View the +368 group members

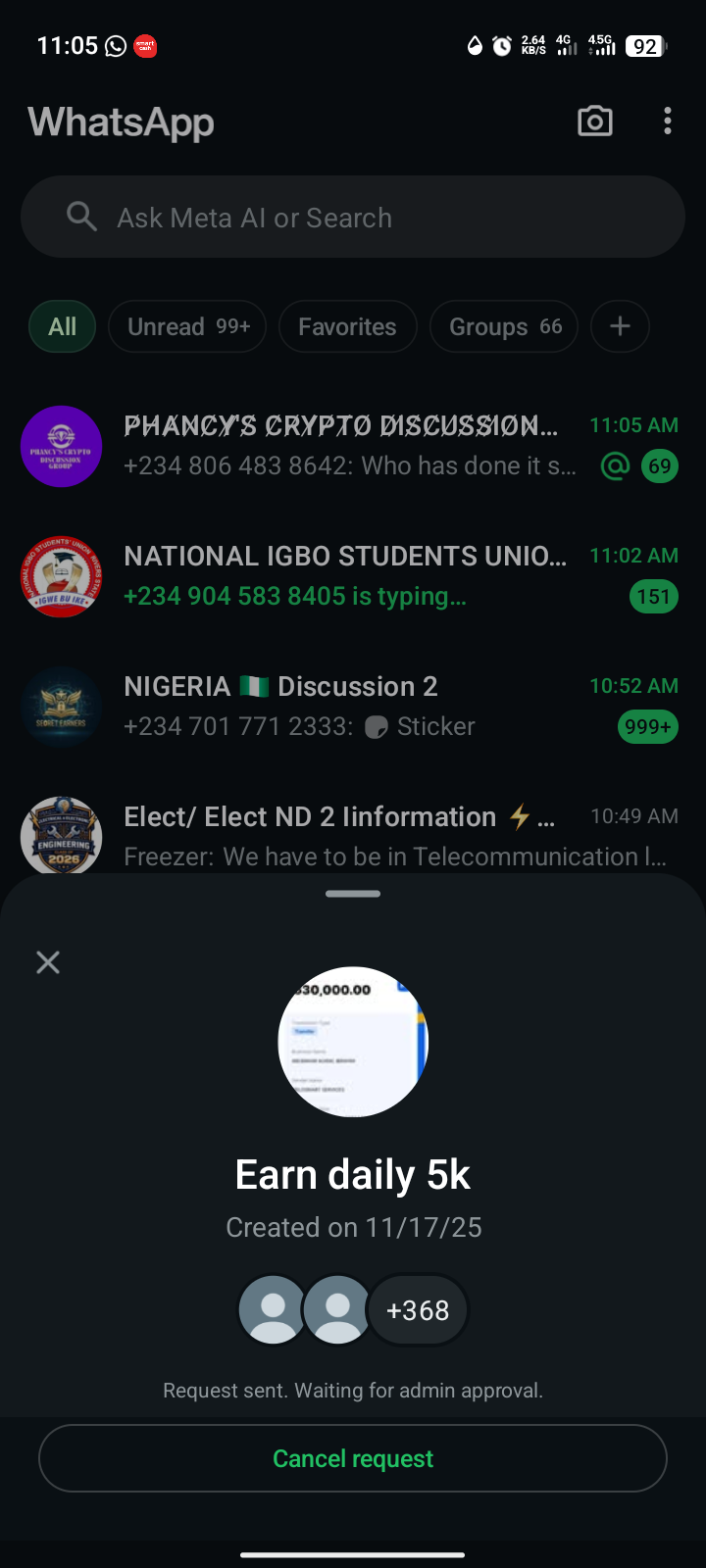click(418, 1310)
